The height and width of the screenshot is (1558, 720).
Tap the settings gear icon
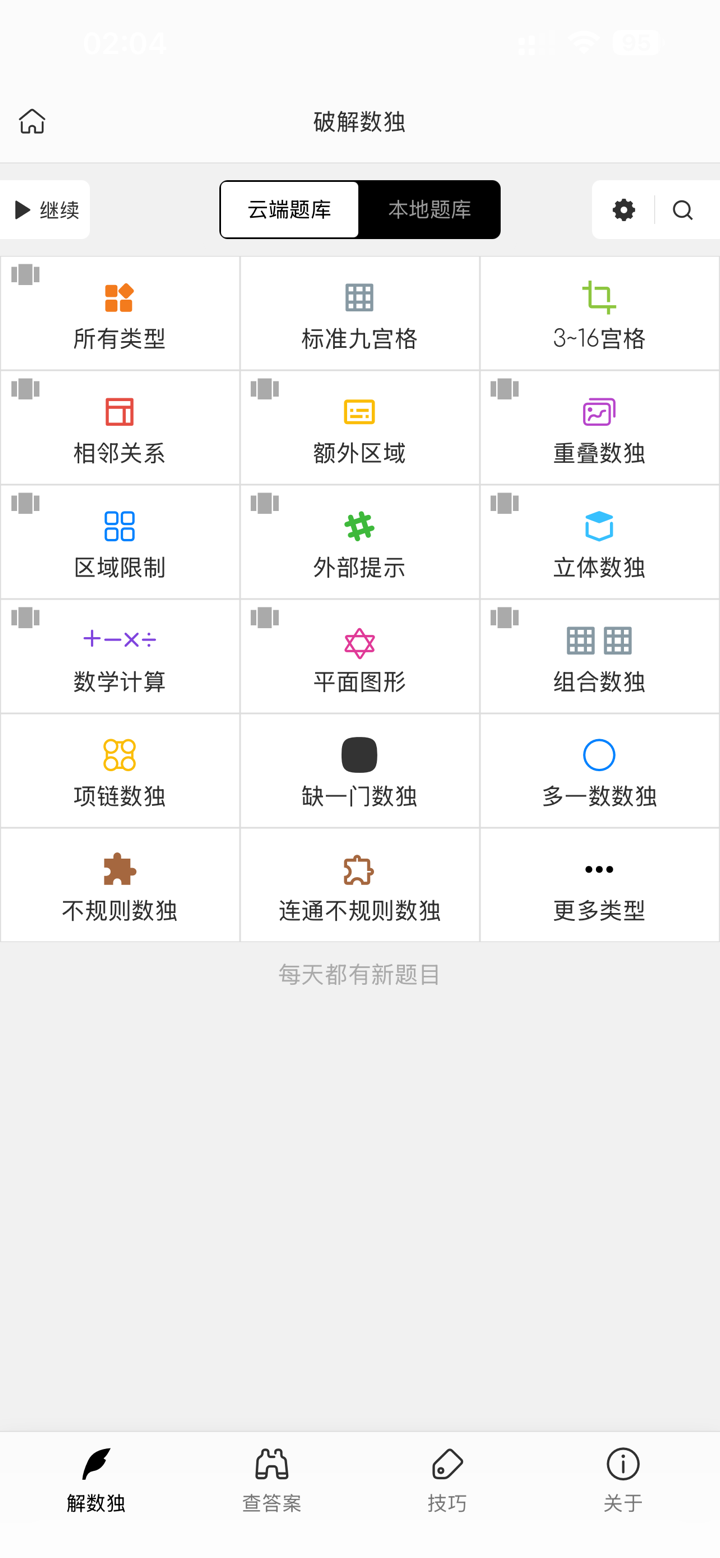(x=623, y=210)
